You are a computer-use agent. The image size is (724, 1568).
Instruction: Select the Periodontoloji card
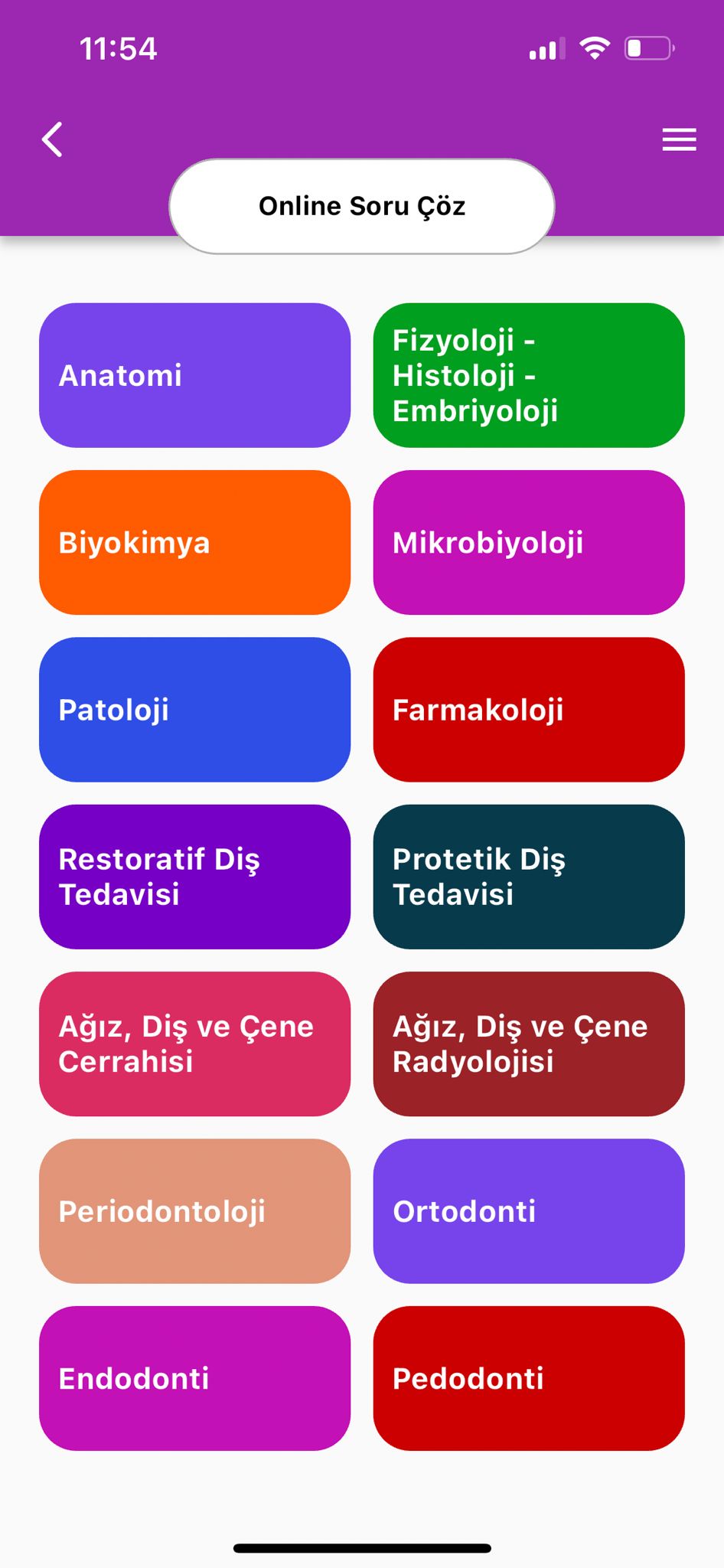pos(194,1211)
